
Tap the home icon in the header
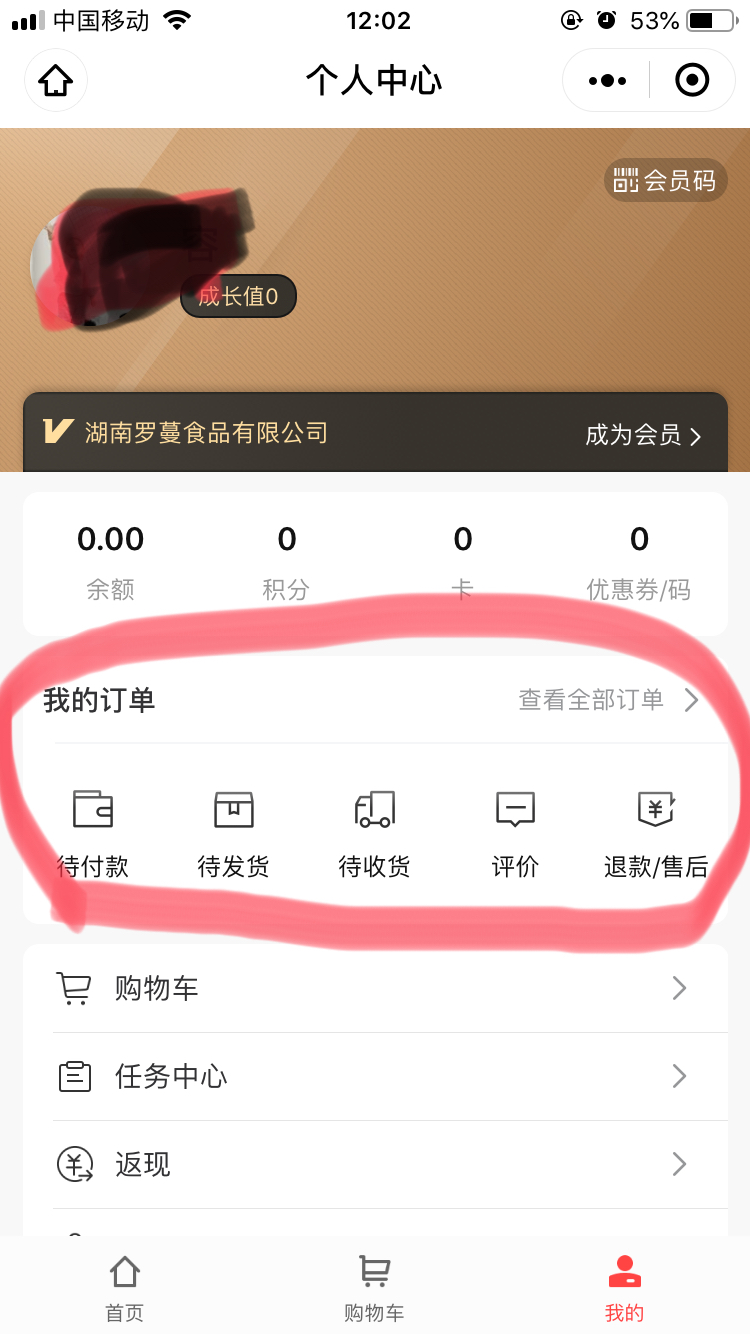pos(56,80)
